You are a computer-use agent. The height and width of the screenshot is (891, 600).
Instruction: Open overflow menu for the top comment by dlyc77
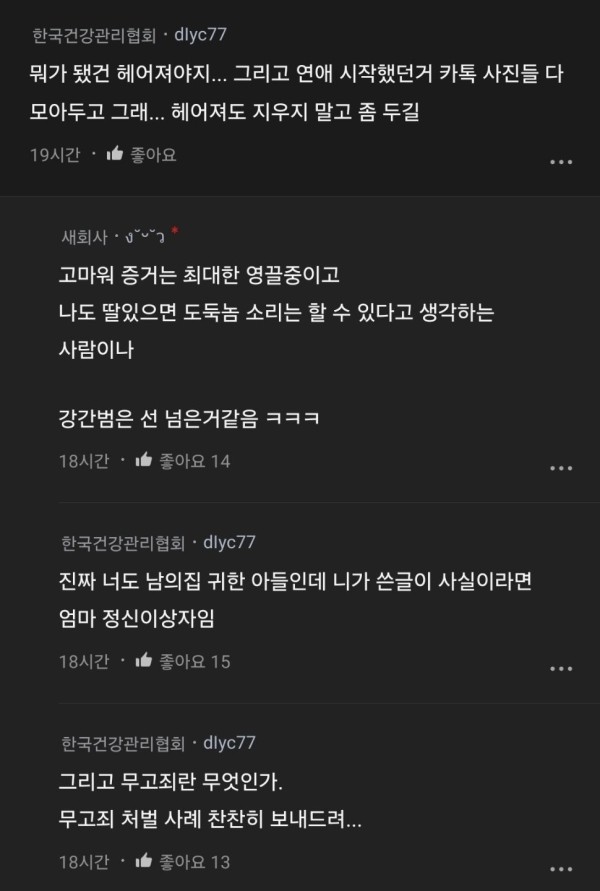[x=562, y=162]
